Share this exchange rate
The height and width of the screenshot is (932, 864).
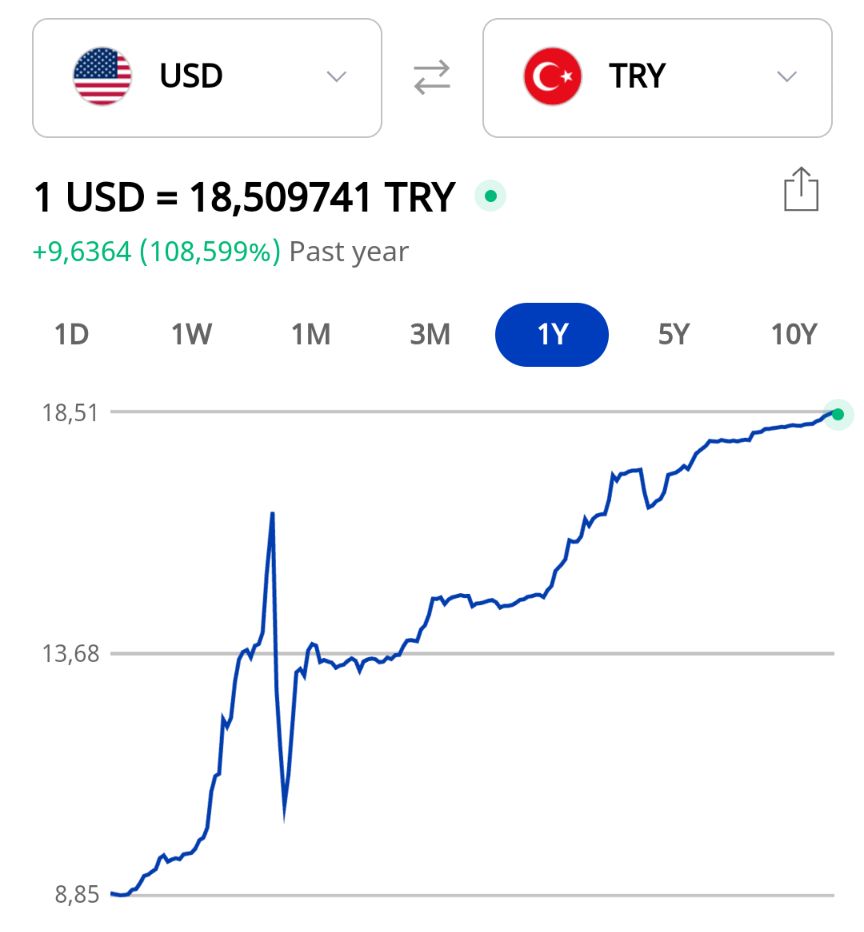coord(801,190)
